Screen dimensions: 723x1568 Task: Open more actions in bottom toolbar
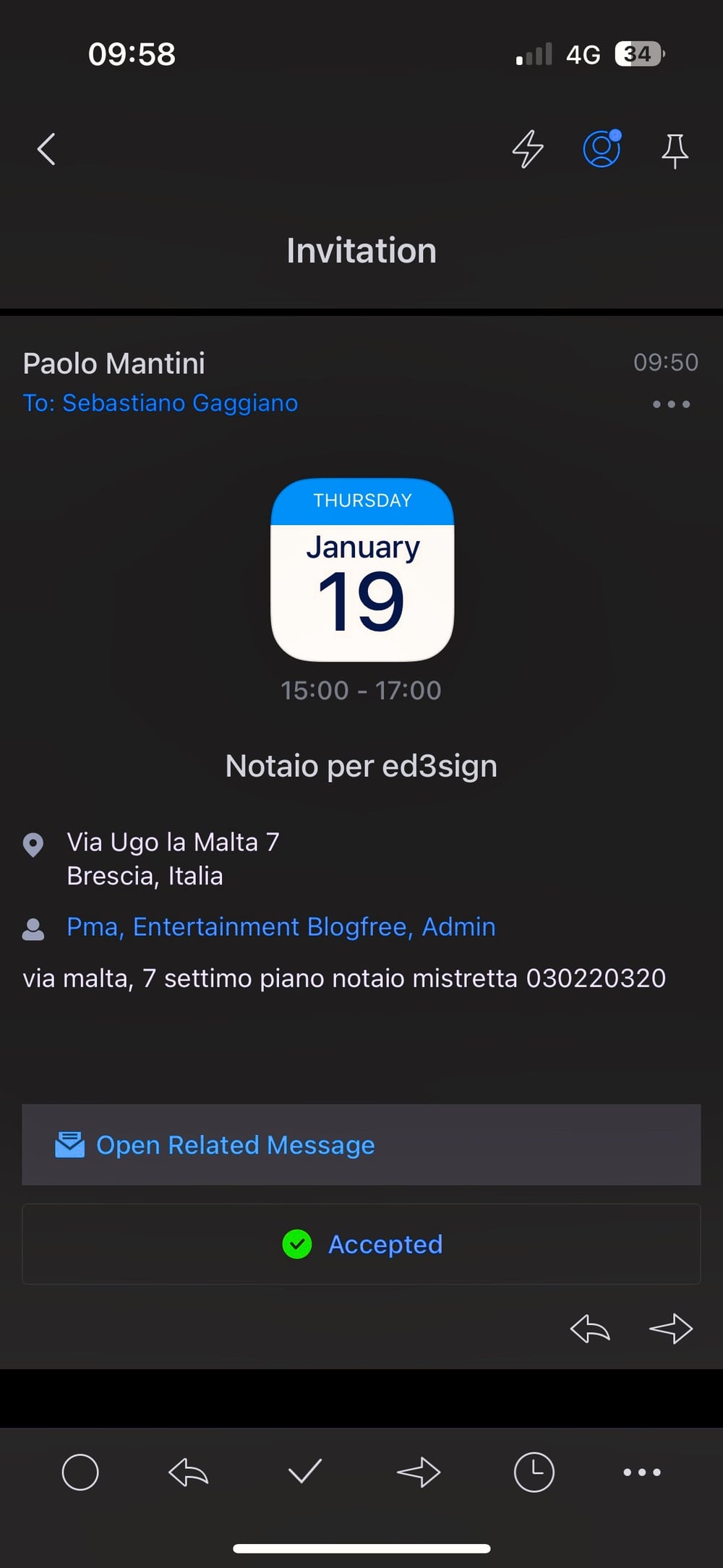642,1472
